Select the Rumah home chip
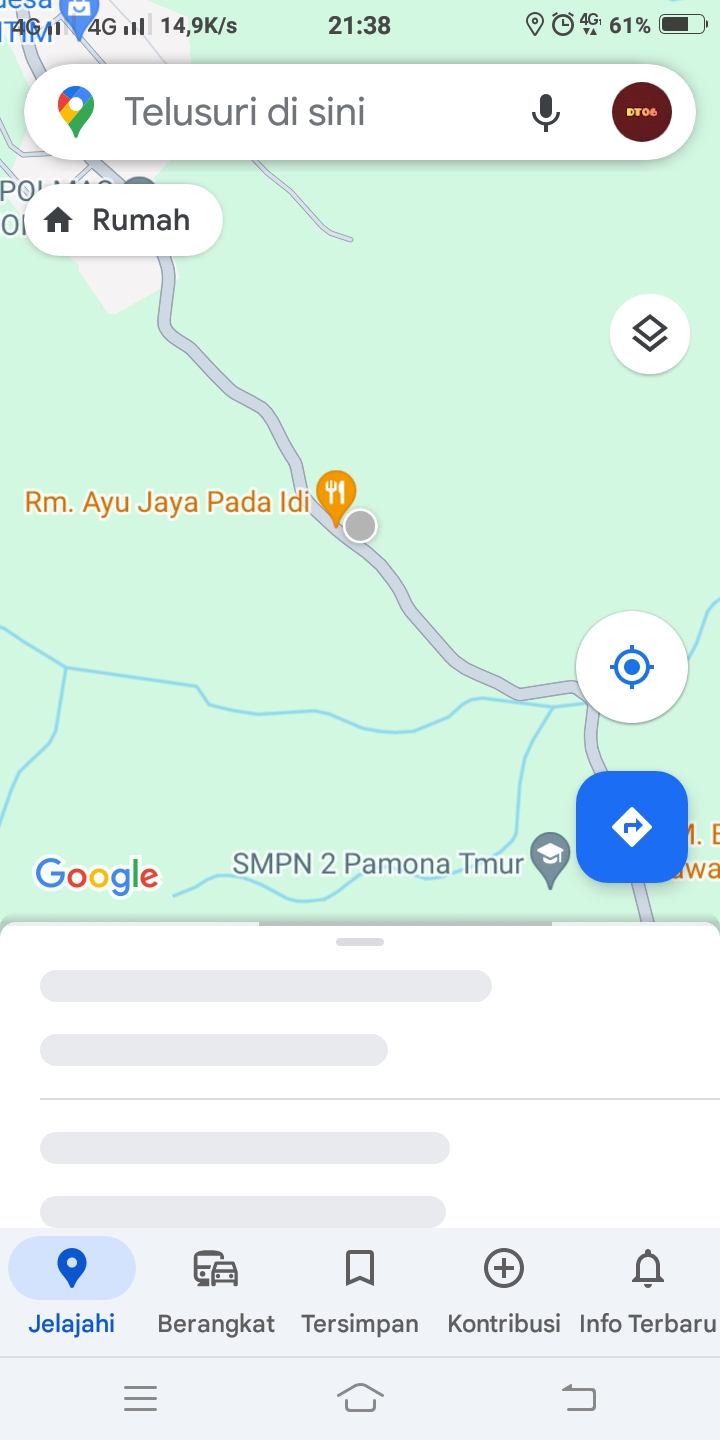720x1440 pixels. (x=123, y=220)
